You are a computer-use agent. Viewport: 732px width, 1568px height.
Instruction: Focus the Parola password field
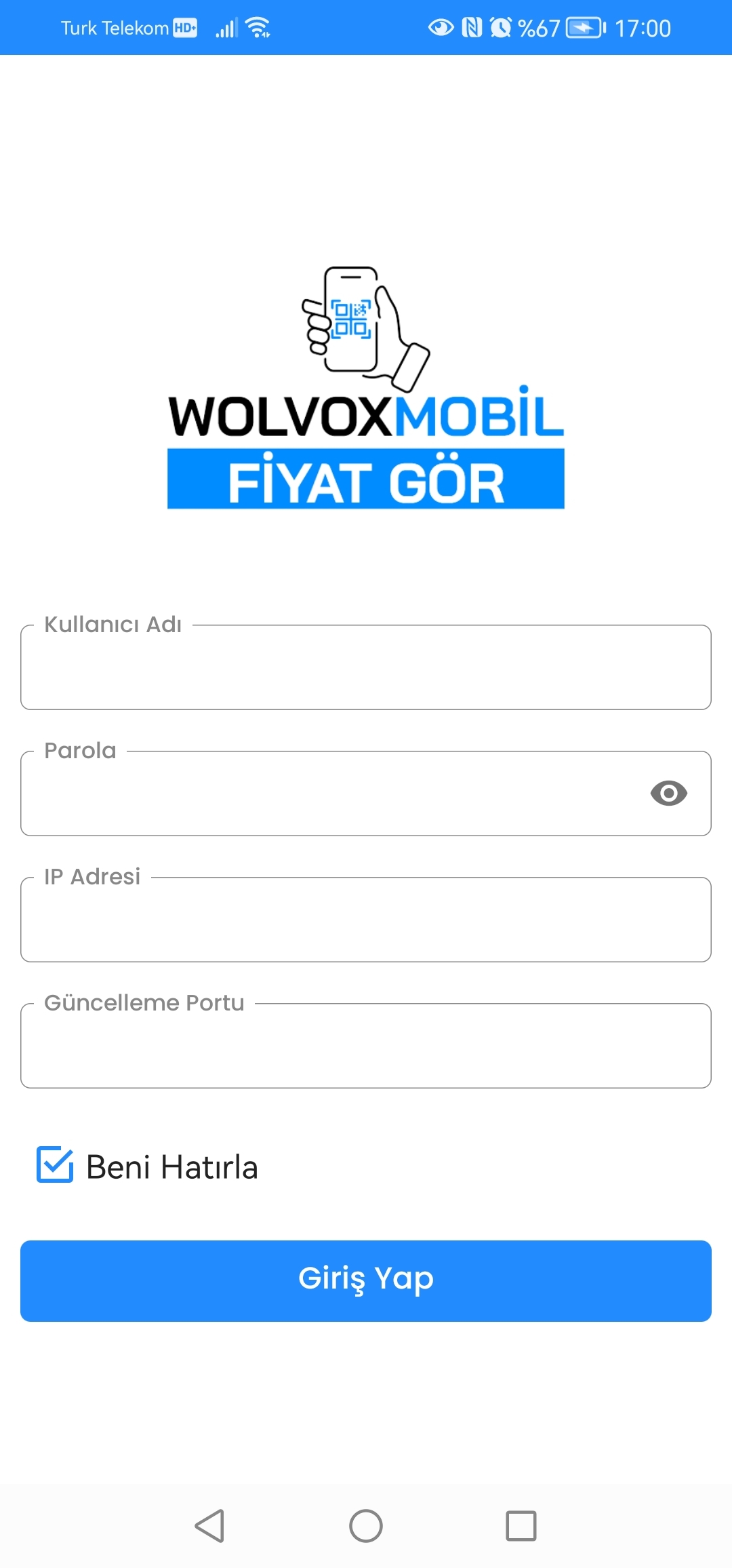tap(332, 793)
